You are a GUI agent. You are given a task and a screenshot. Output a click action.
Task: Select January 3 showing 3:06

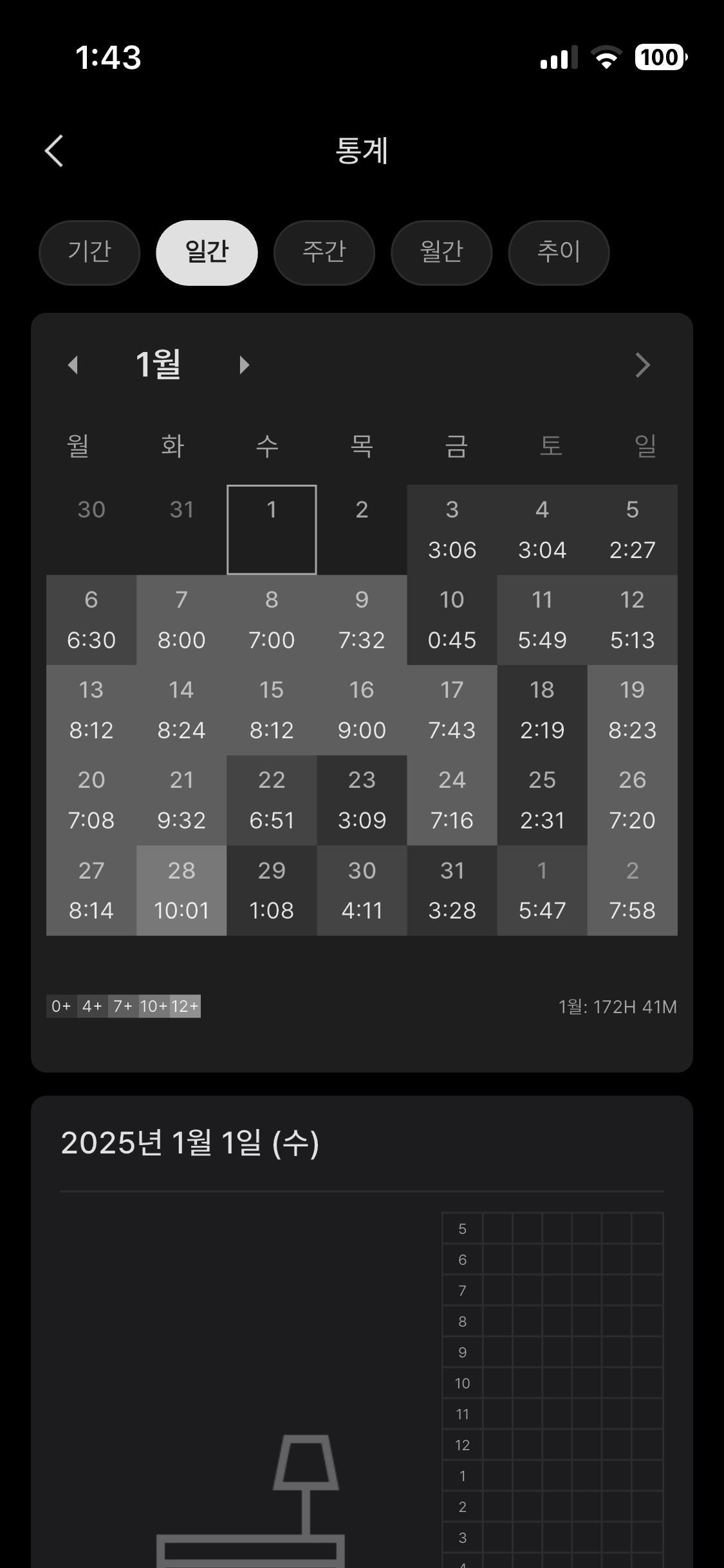coord(452,530)
